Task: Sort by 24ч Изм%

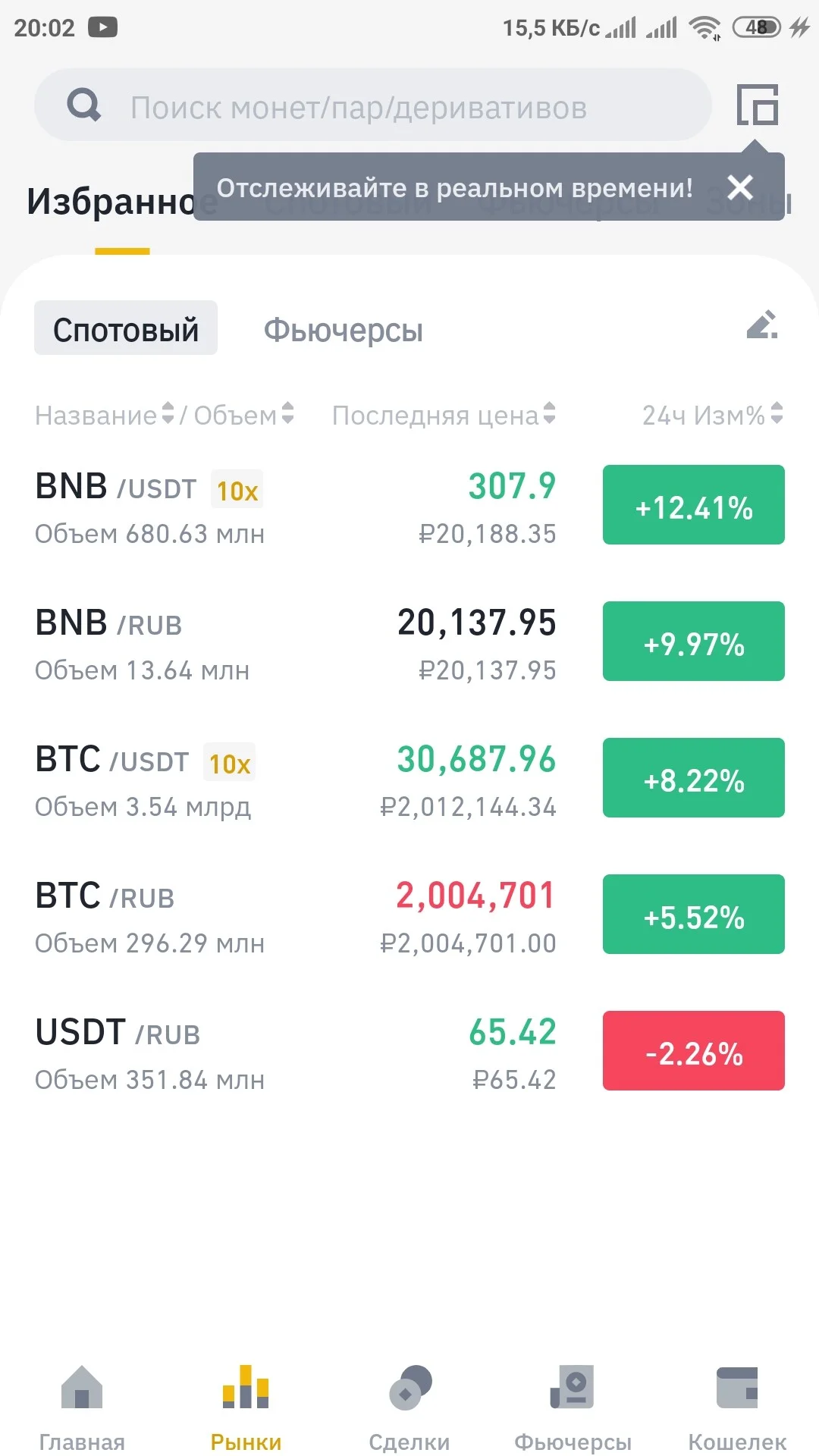Action: 713,415
